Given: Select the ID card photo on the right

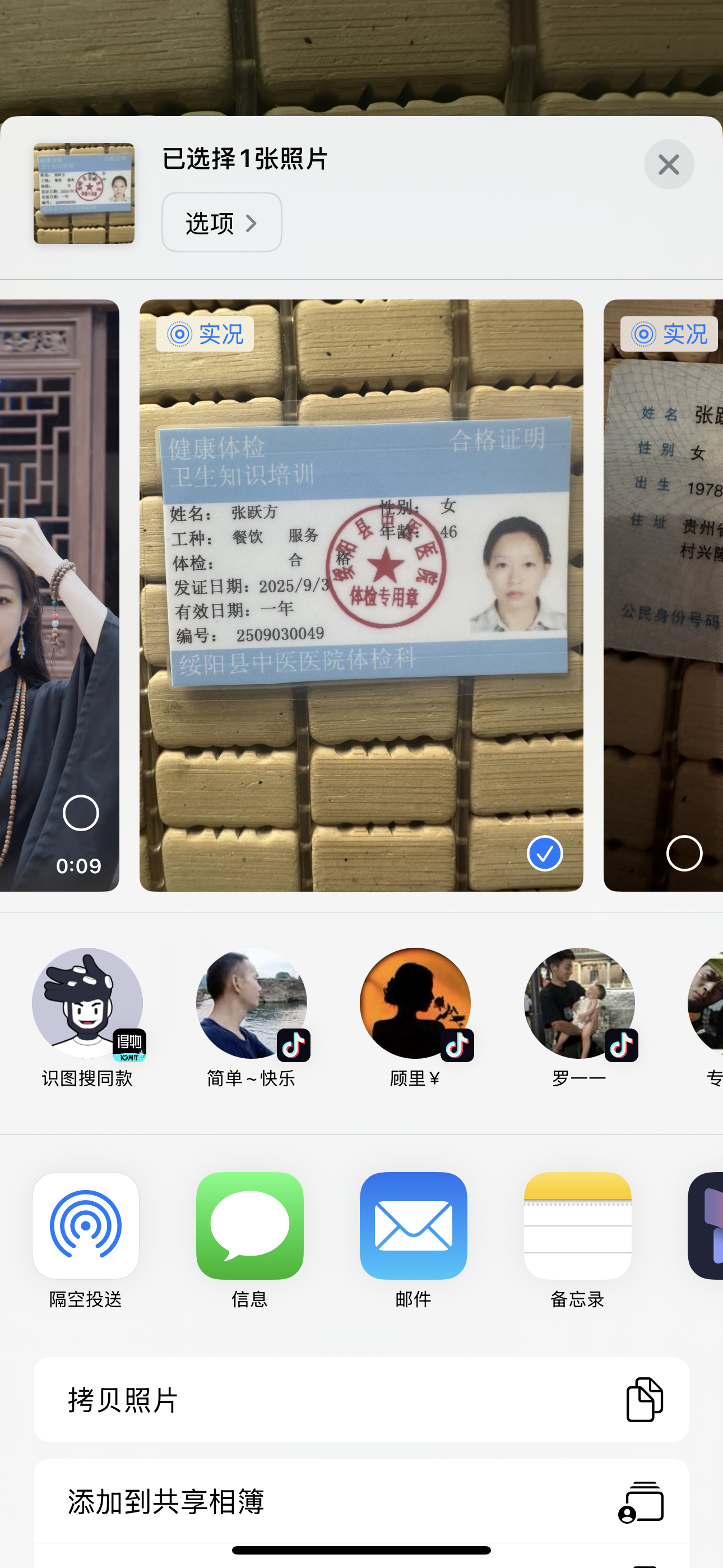Looking at the screenshot, I should (683, 853).
